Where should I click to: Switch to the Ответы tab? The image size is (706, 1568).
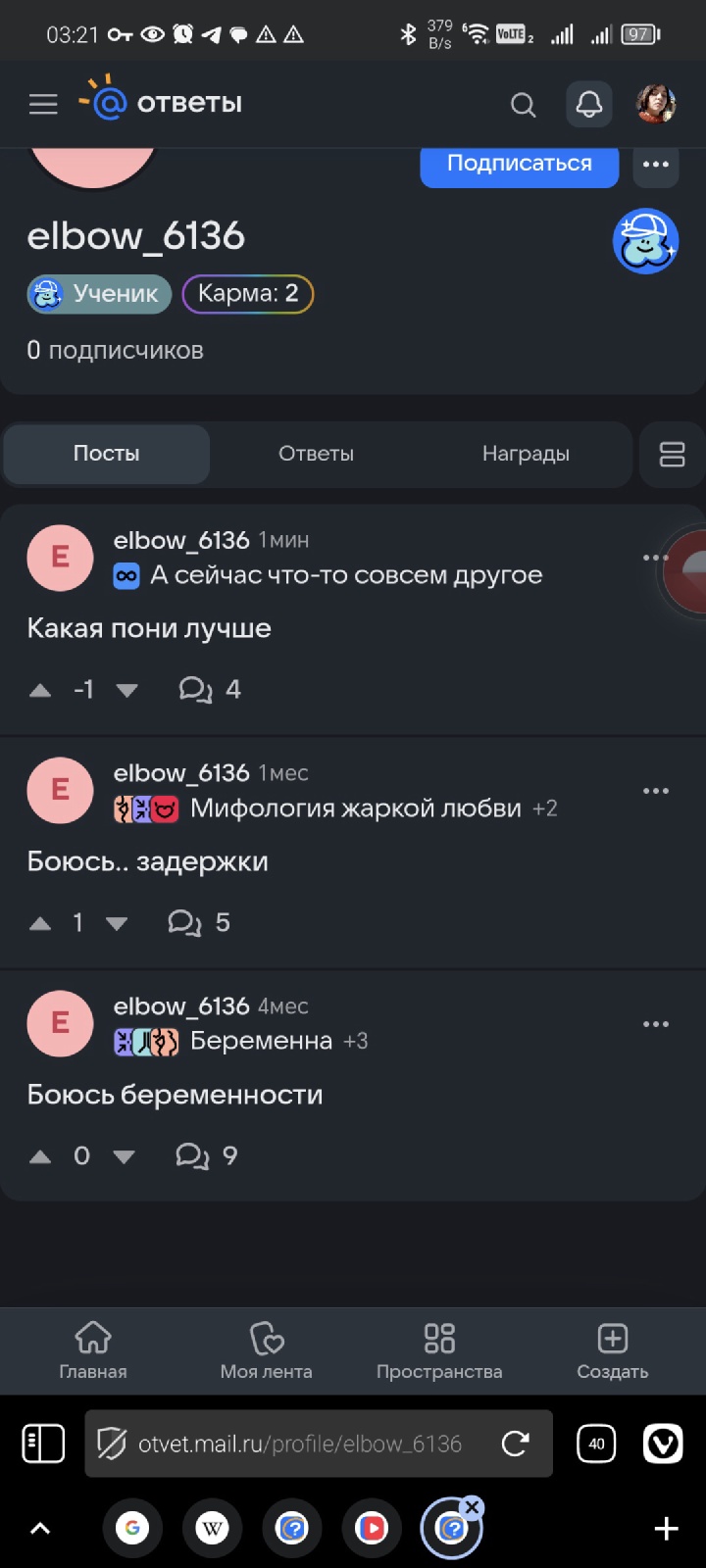[316, 454]
